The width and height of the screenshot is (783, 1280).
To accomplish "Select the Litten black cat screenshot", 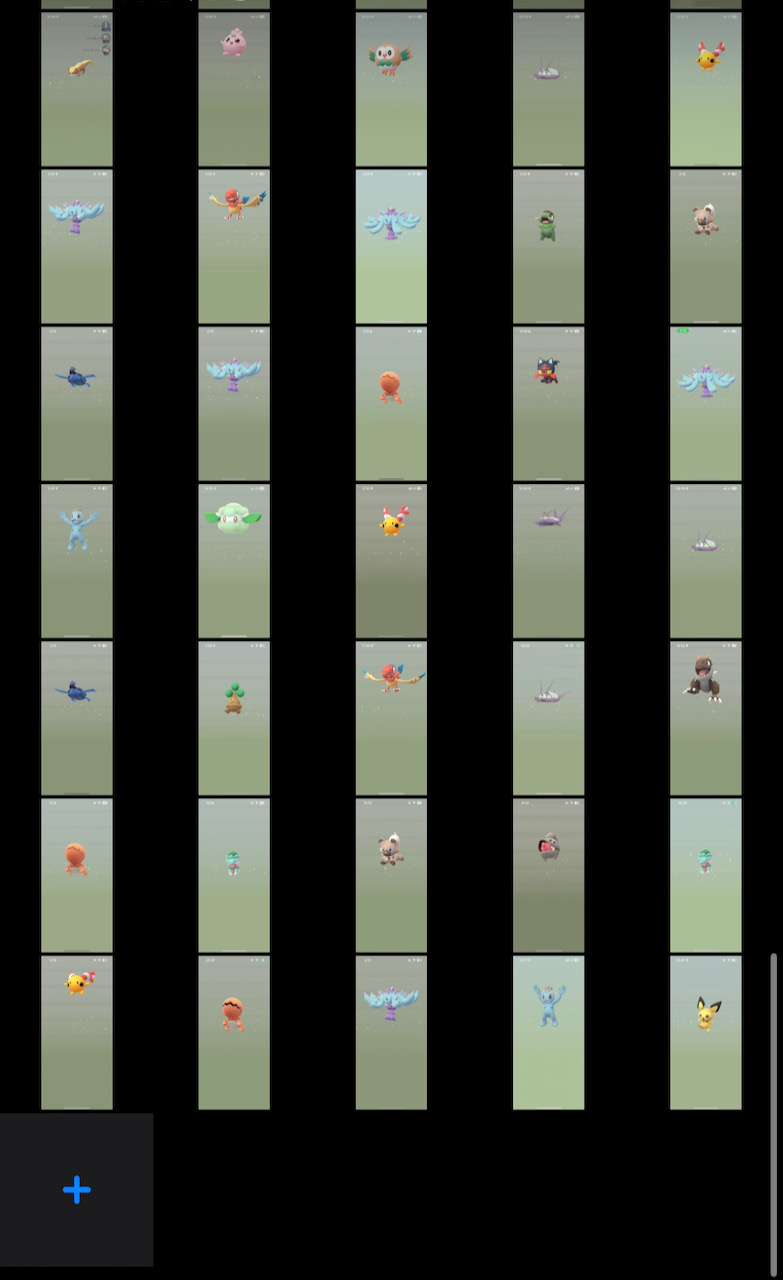I will click(548, 403).
